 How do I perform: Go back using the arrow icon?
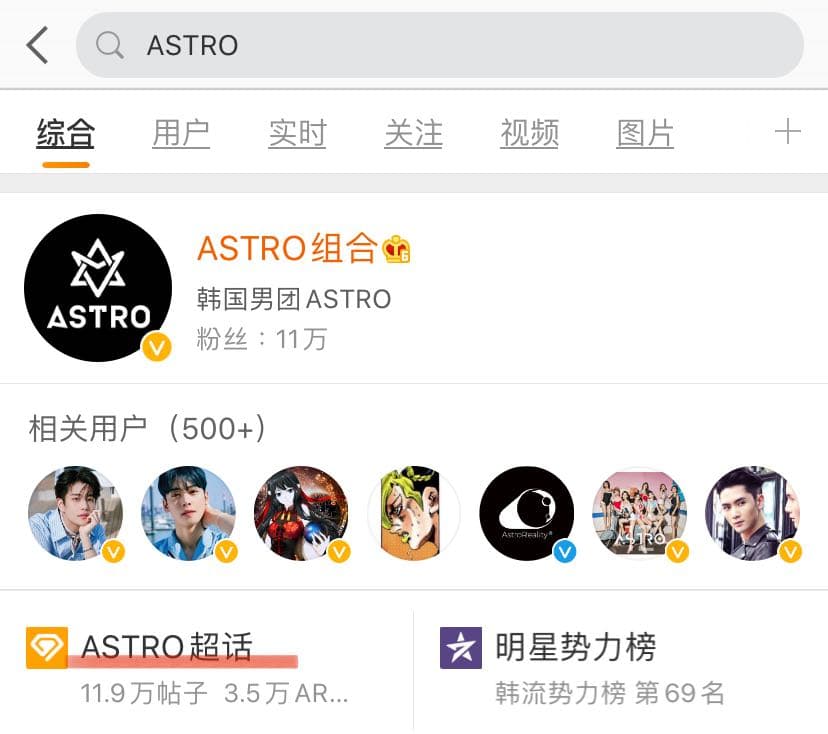(38, 45)
